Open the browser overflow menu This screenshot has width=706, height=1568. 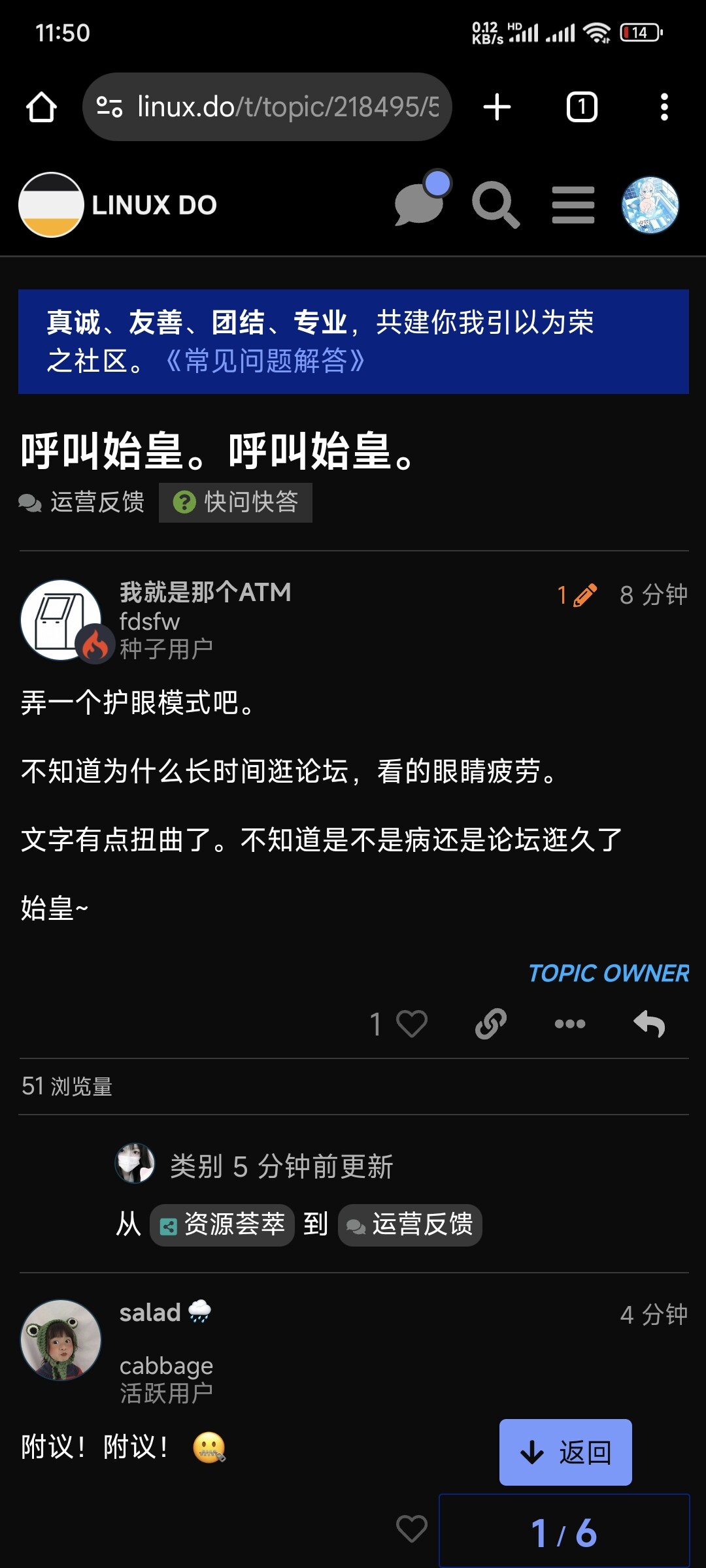(664, 107)
